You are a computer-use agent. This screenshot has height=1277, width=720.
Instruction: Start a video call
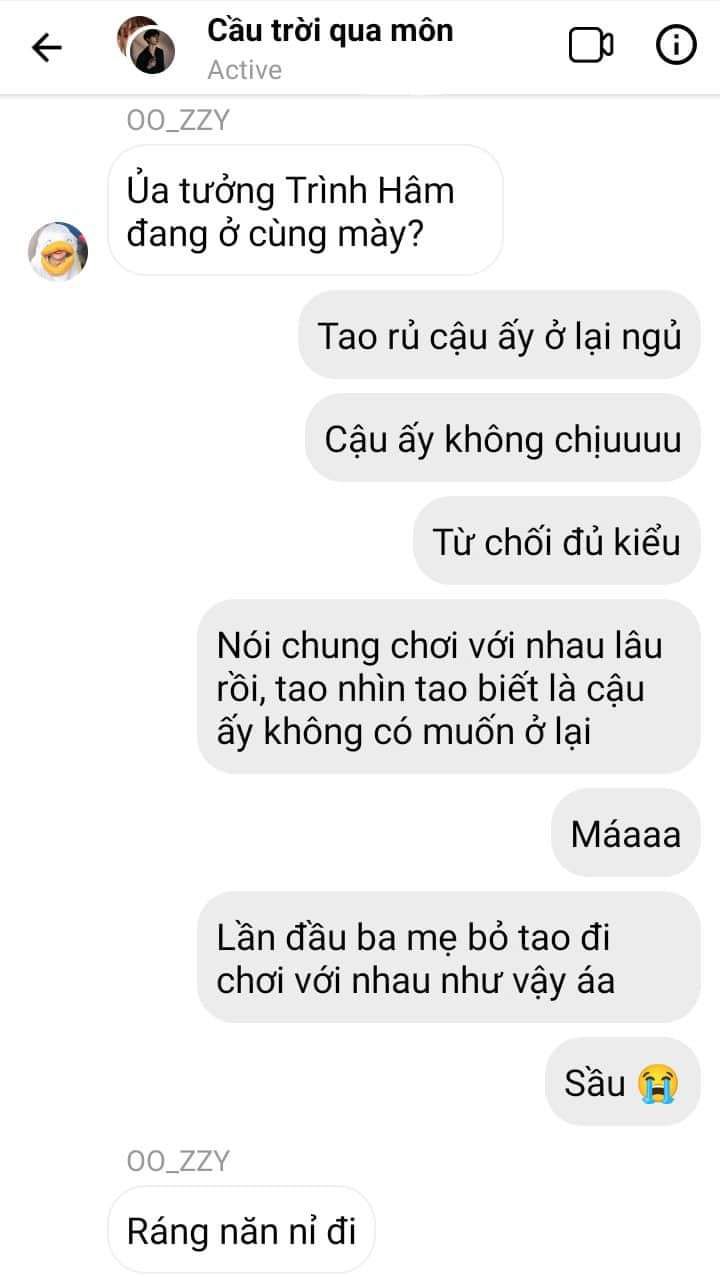[591, 46]
